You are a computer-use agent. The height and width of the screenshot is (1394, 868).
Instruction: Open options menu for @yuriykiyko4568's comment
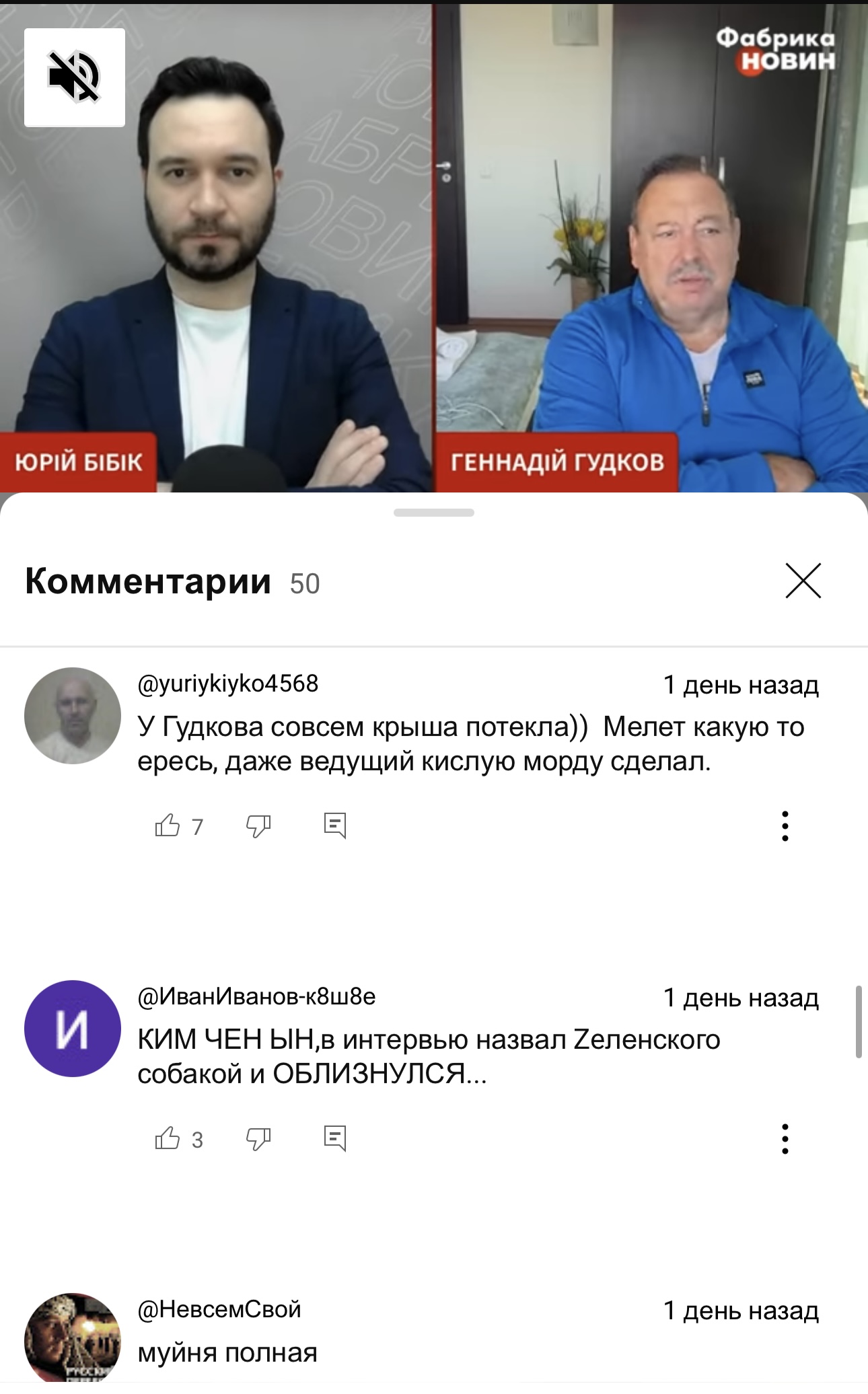tap(785, 826)
